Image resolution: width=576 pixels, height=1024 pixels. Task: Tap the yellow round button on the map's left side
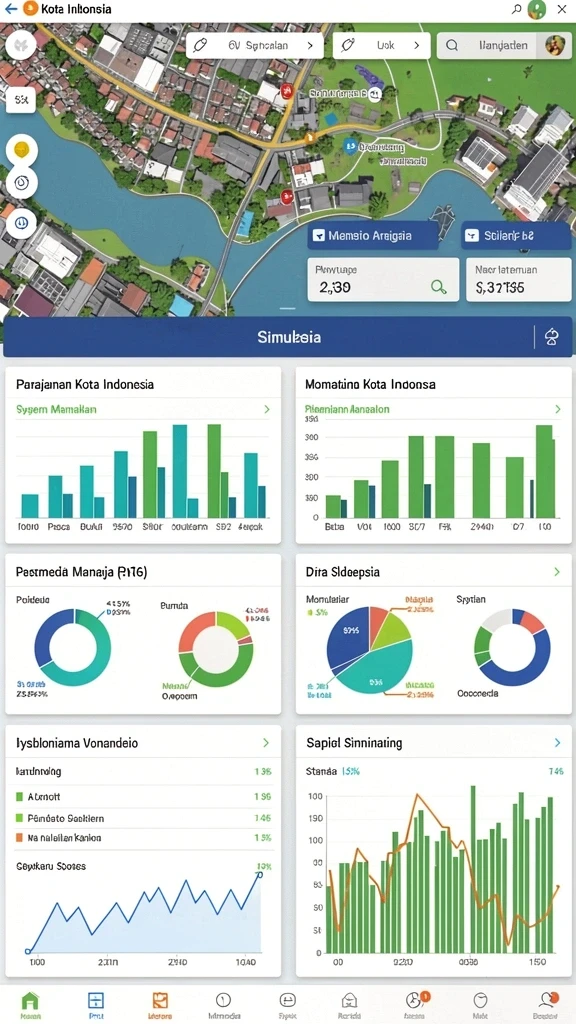[x=22, y=150]
